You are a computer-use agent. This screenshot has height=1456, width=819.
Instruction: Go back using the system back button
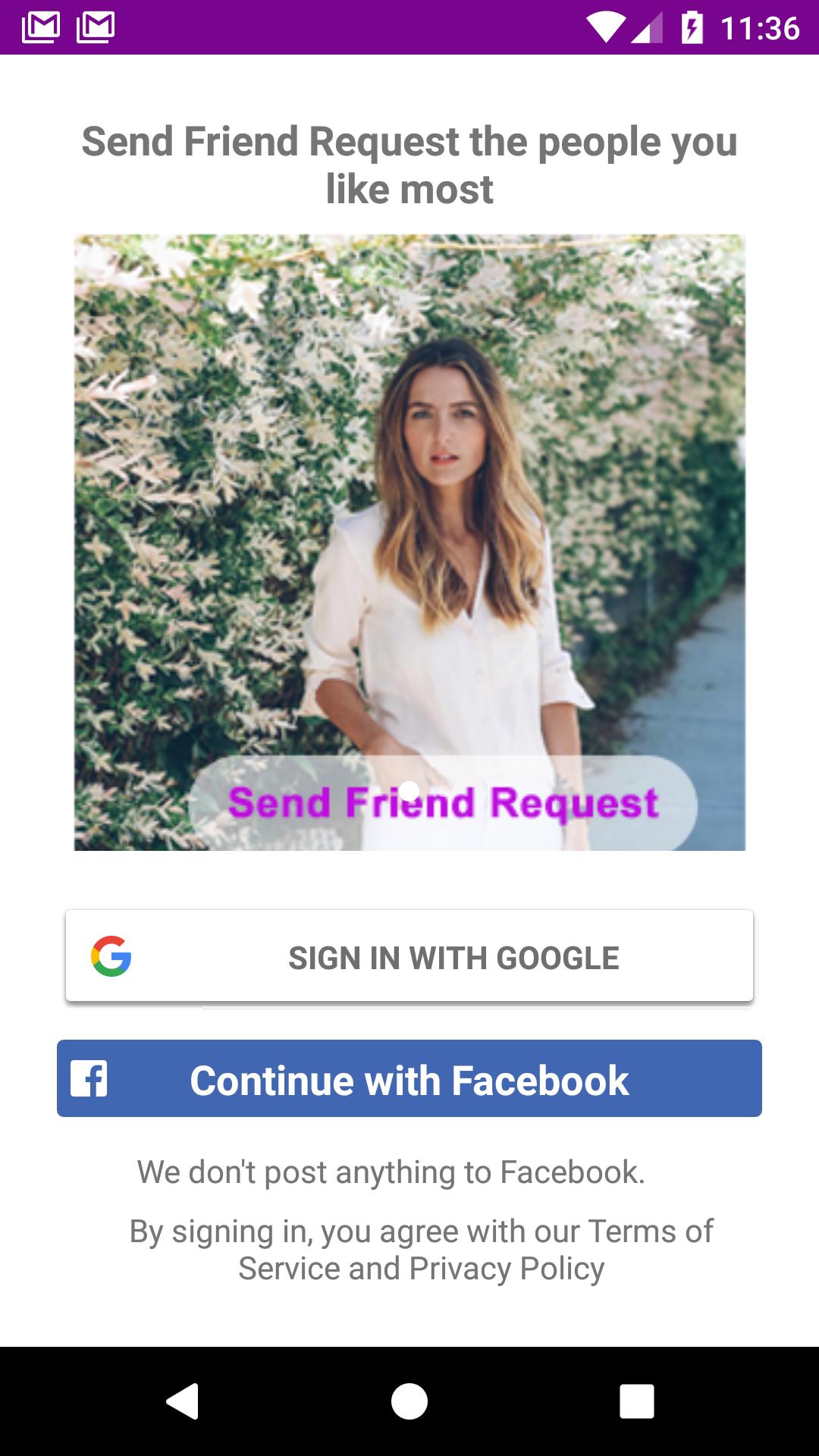click(x=183, y=1401)
